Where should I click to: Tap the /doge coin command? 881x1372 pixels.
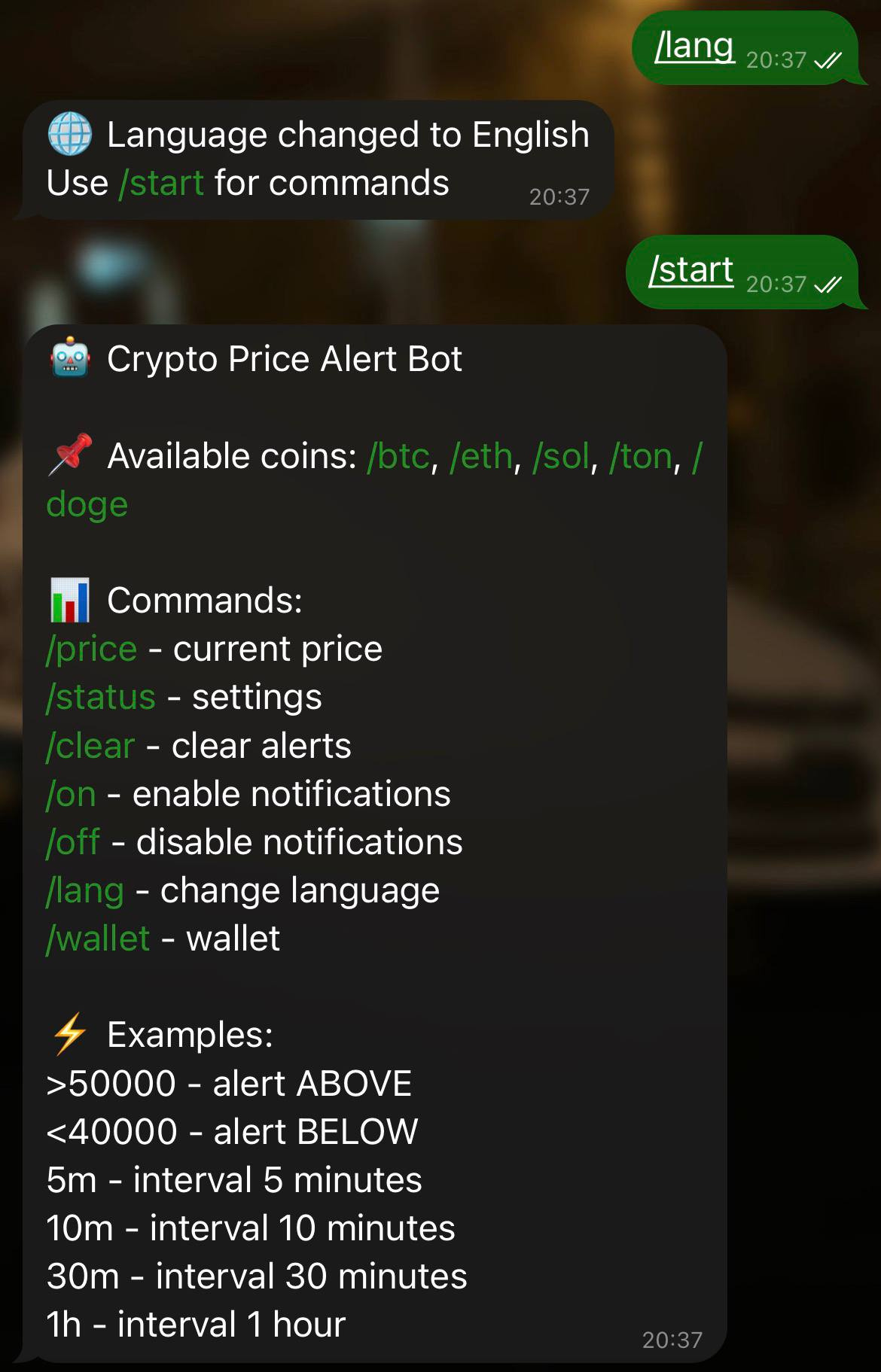(87, 505)
